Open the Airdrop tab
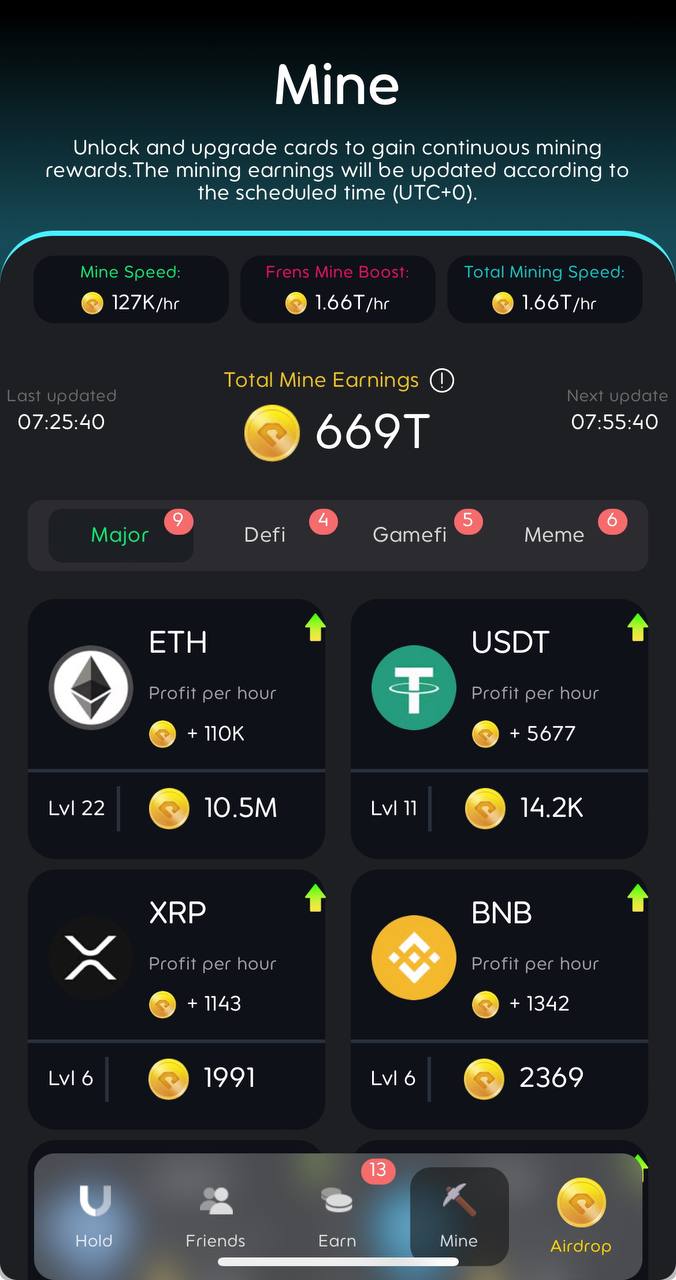Image resolution: width=676 pixels, height=1280 pixels. point(581,1216)
